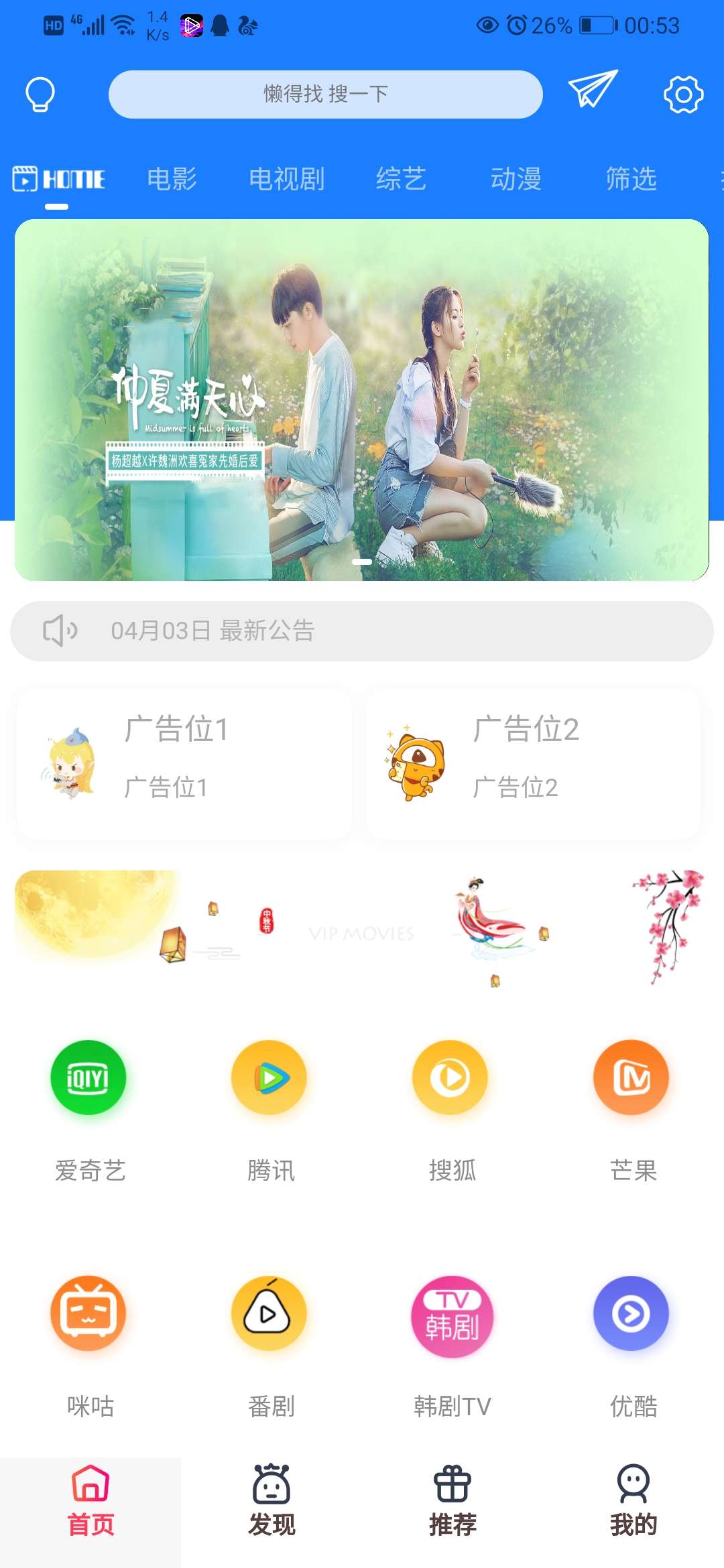Switch to the 动漫 tab
Viewport: 724px width, 1568px height.
516,179
